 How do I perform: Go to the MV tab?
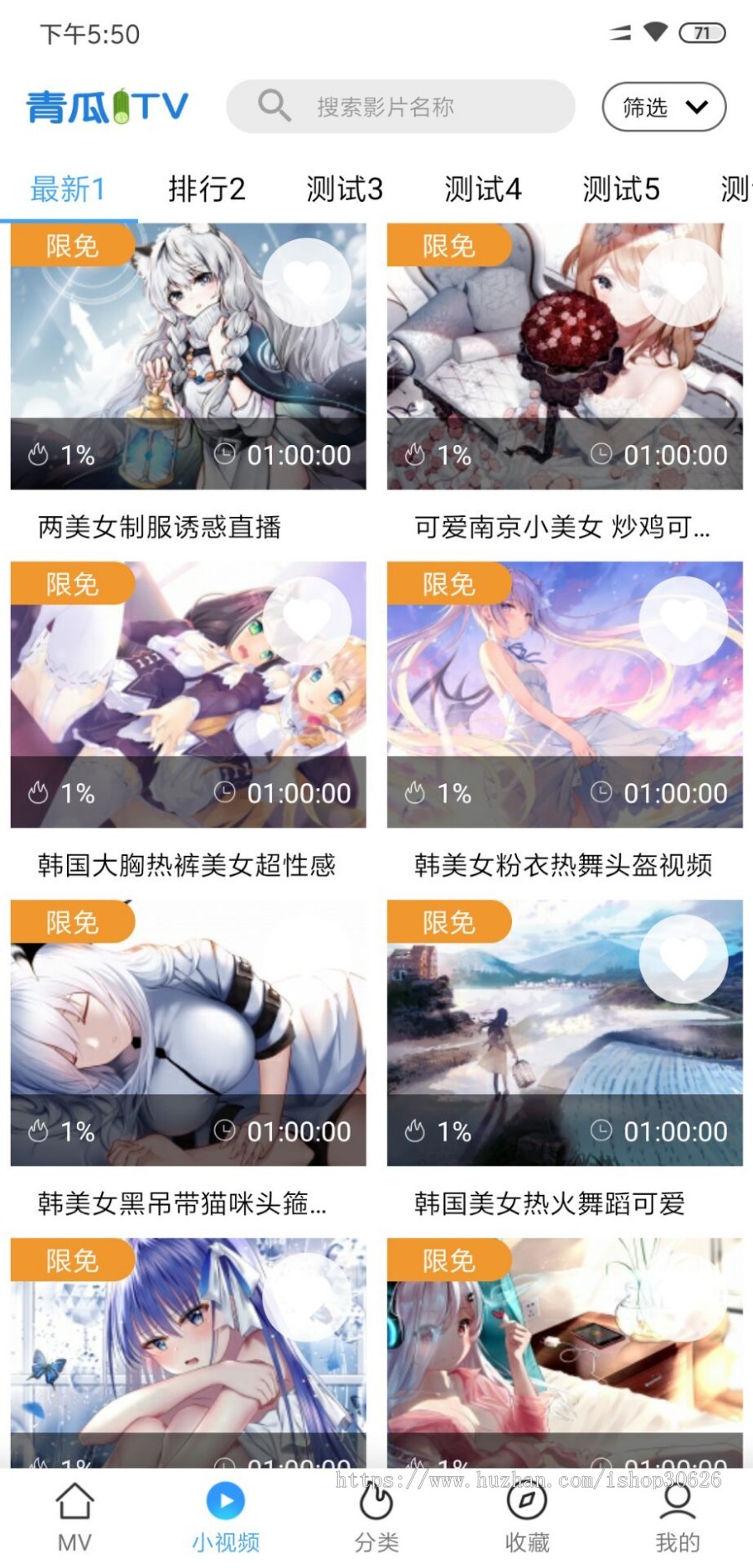pyautogui.click(x=74, y=1518)
